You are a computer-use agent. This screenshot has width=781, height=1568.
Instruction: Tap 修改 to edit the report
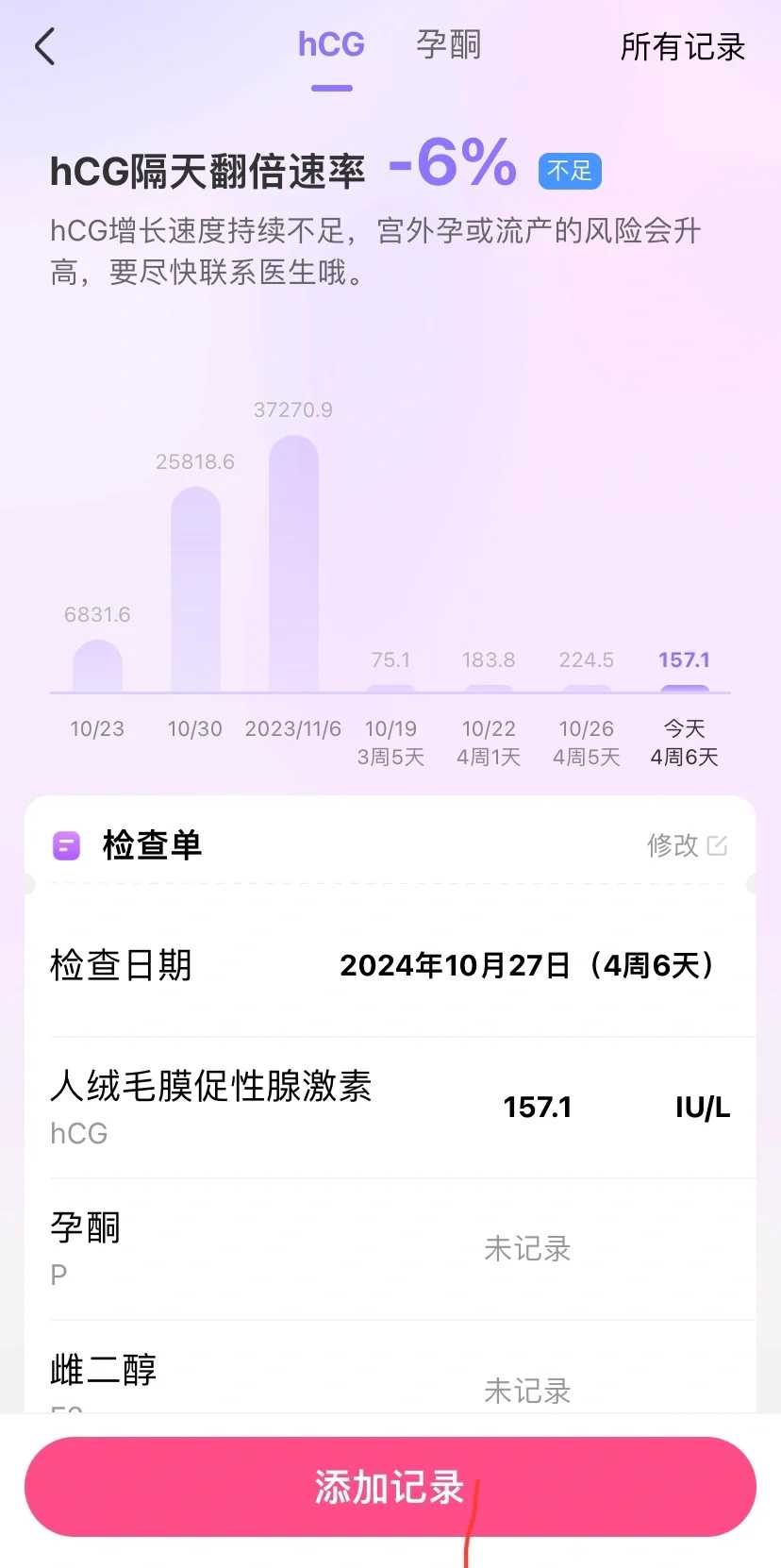pyautogui.click(x=672, y=846)
